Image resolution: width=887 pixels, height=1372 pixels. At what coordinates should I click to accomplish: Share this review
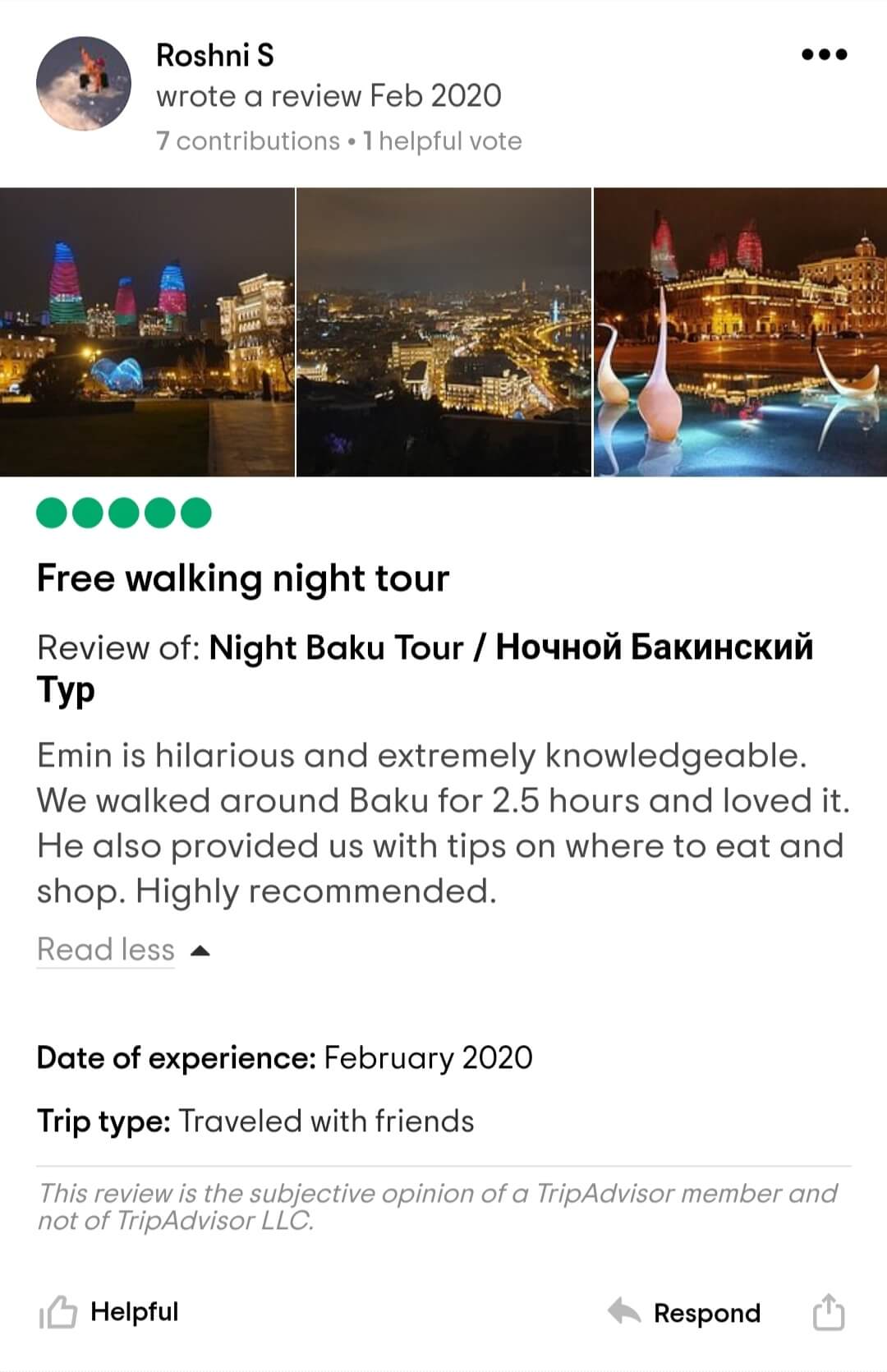(x=828, y=1312)
